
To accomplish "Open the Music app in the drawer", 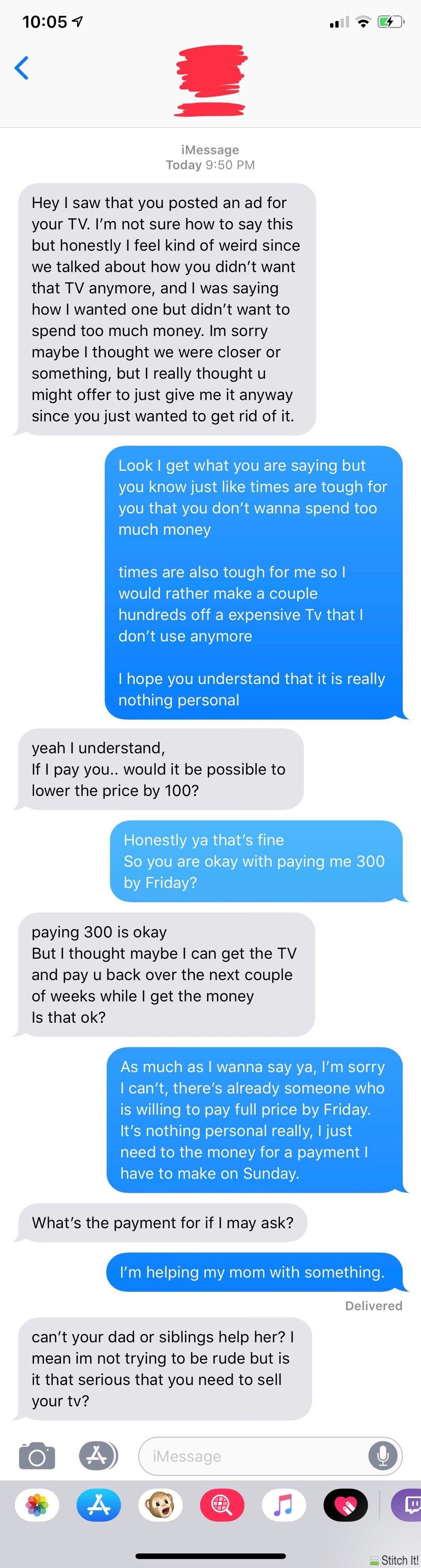I will [284, 1505].
